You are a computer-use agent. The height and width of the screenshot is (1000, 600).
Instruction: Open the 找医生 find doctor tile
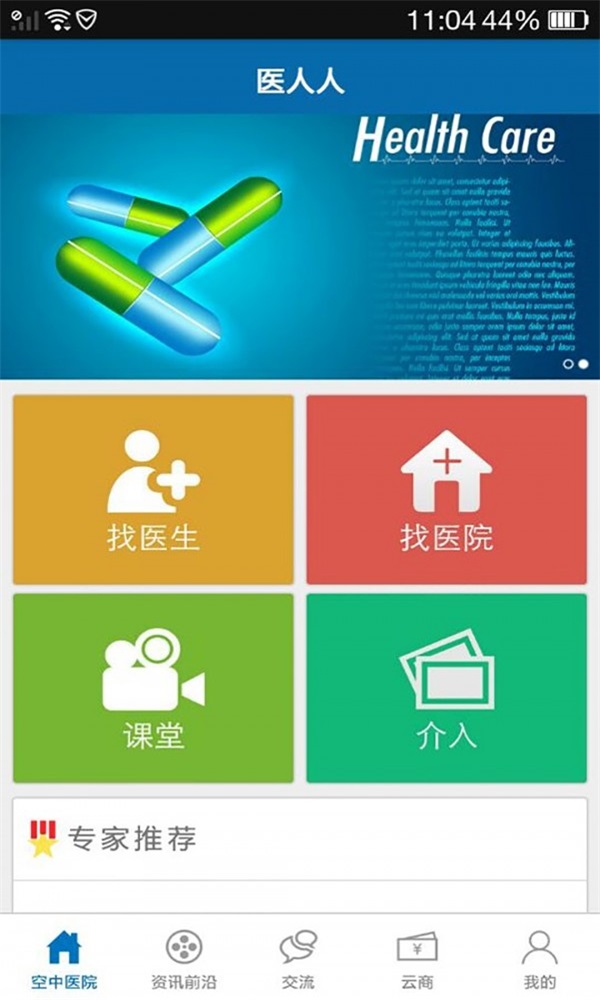click(x=153, y=490)
